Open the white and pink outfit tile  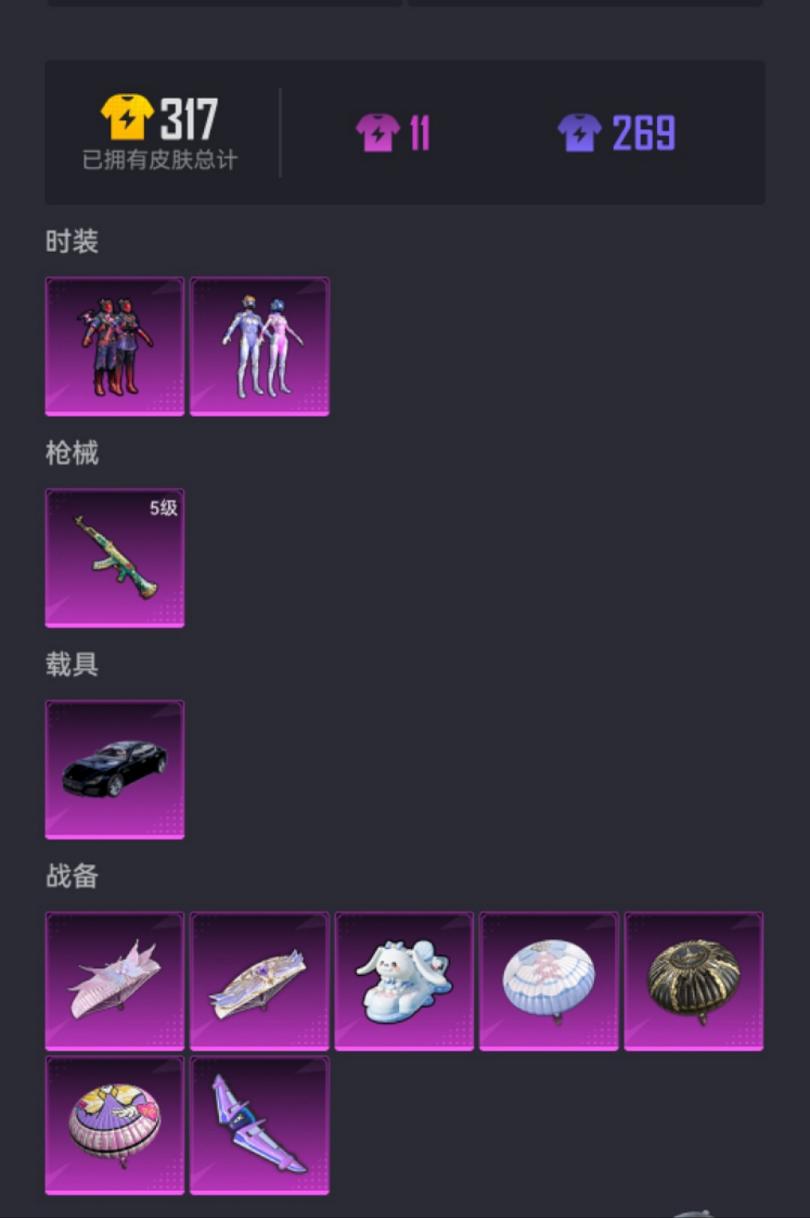pos(259,346)
